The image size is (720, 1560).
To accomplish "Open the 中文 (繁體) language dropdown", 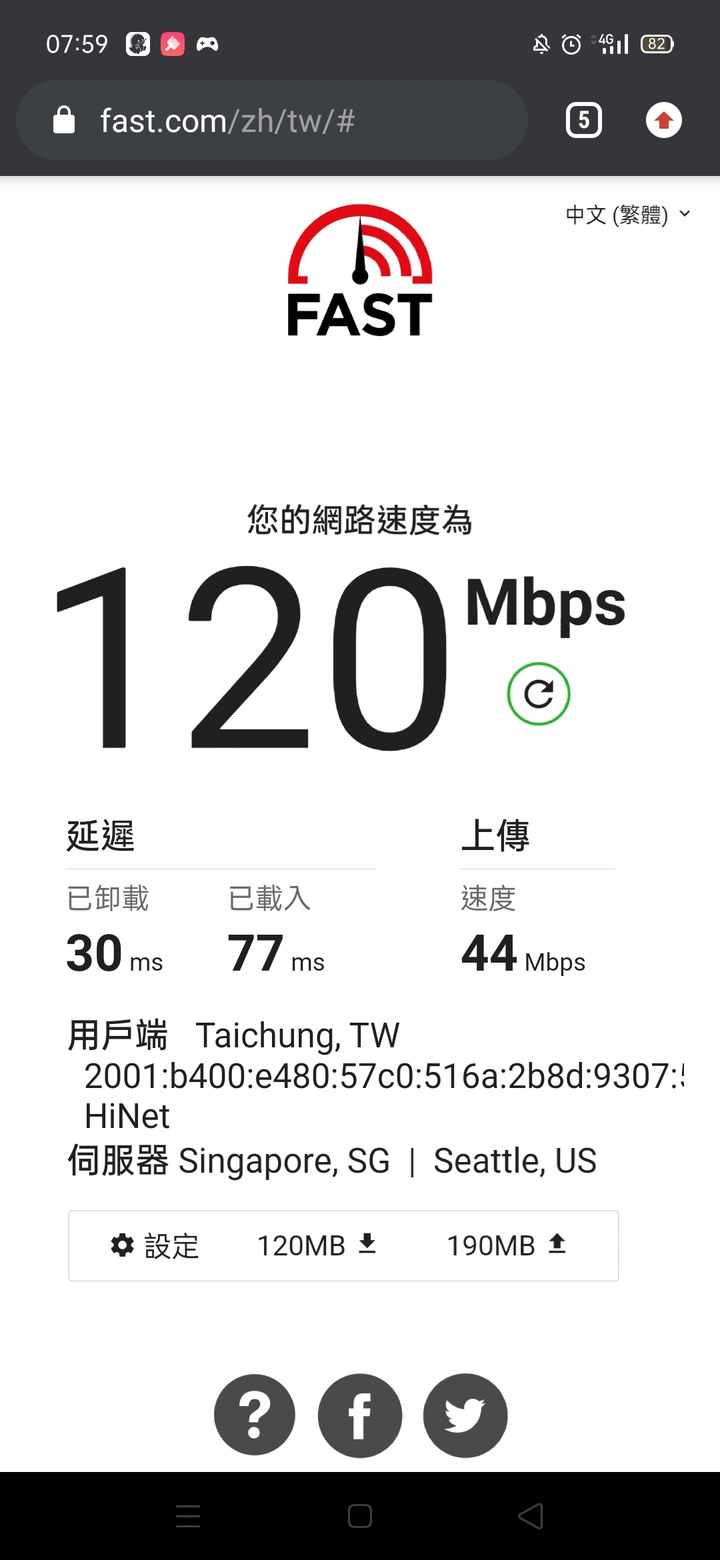I will (628, 215).
